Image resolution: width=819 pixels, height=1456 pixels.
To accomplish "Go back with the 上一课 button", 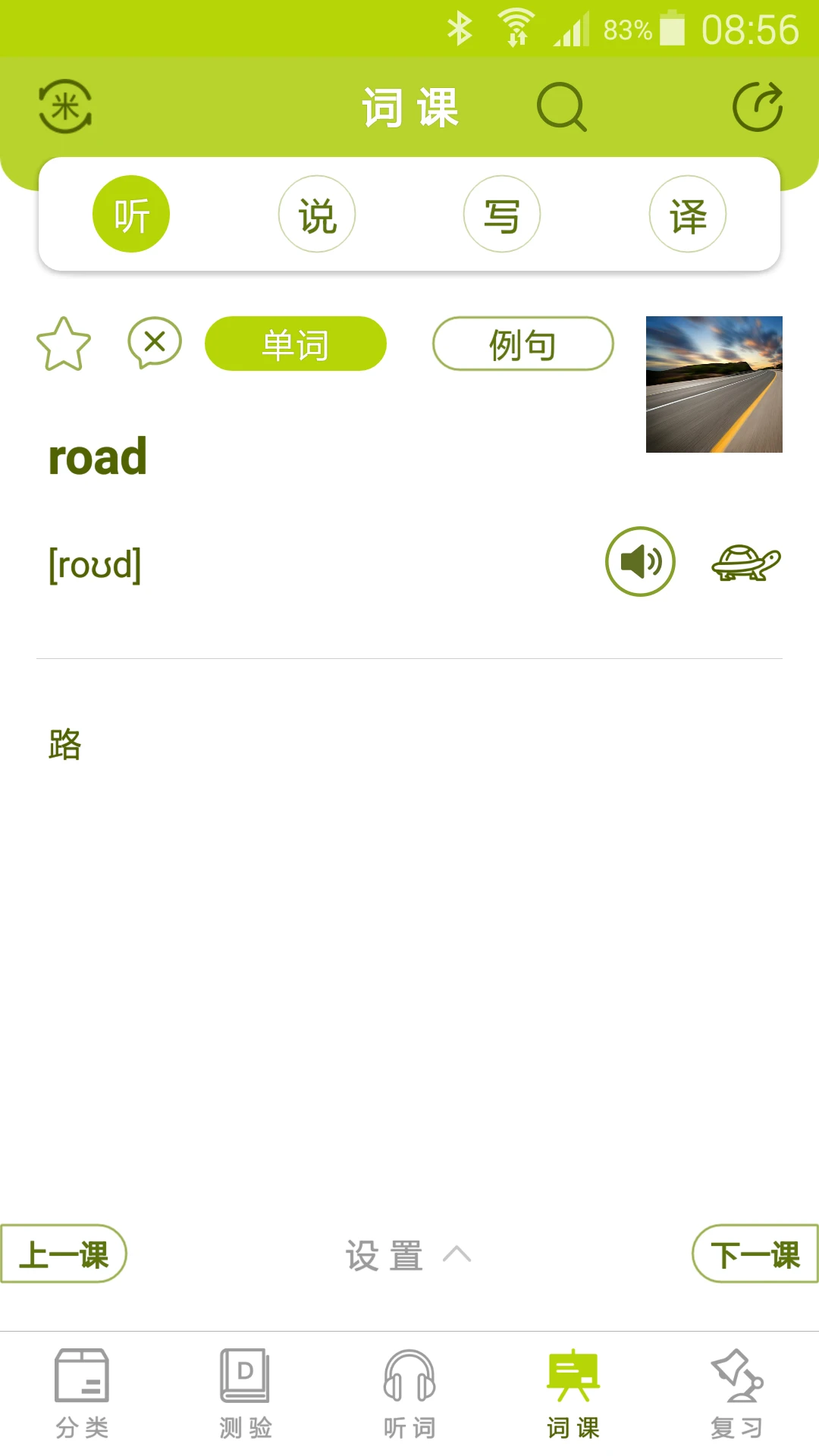I will [64, 1254].
